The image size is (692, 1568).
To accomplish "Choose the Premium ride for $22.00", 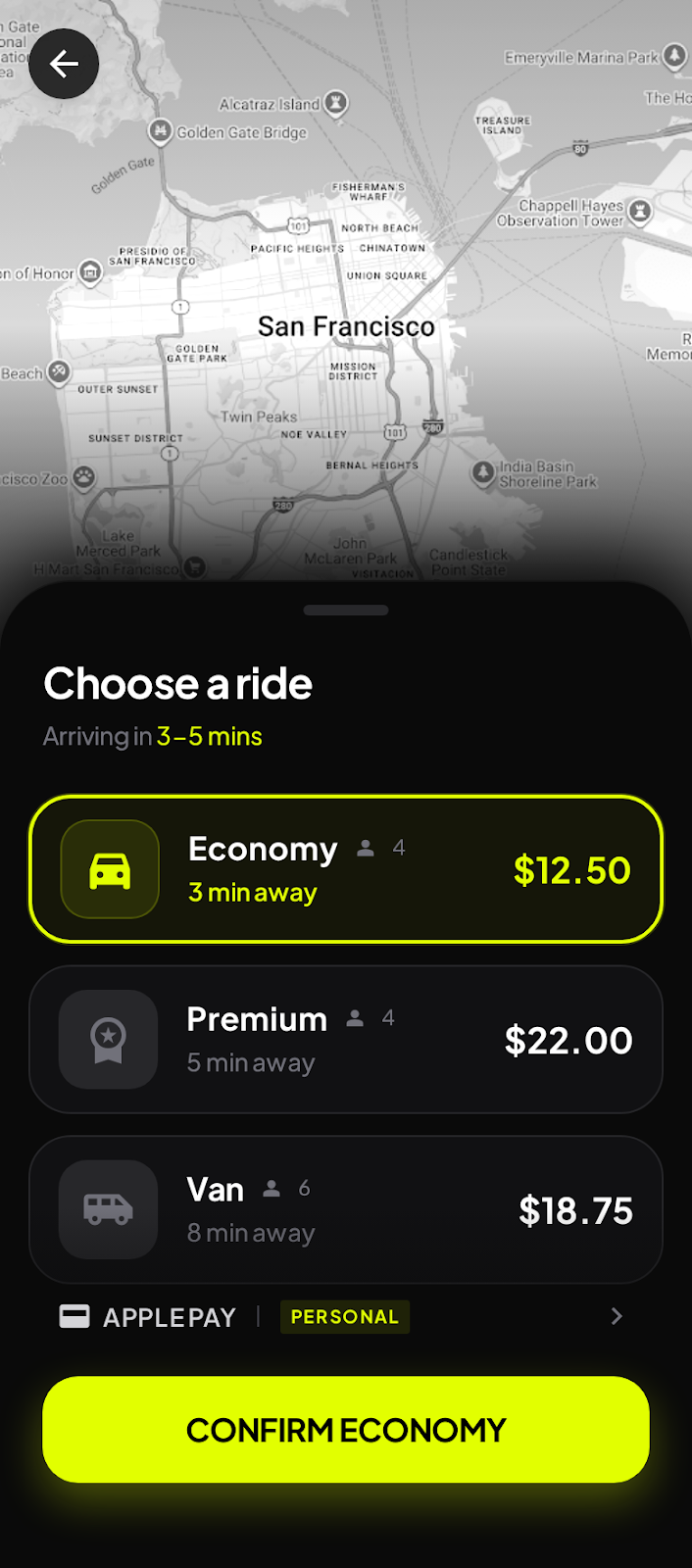I will coord(345,1040).
